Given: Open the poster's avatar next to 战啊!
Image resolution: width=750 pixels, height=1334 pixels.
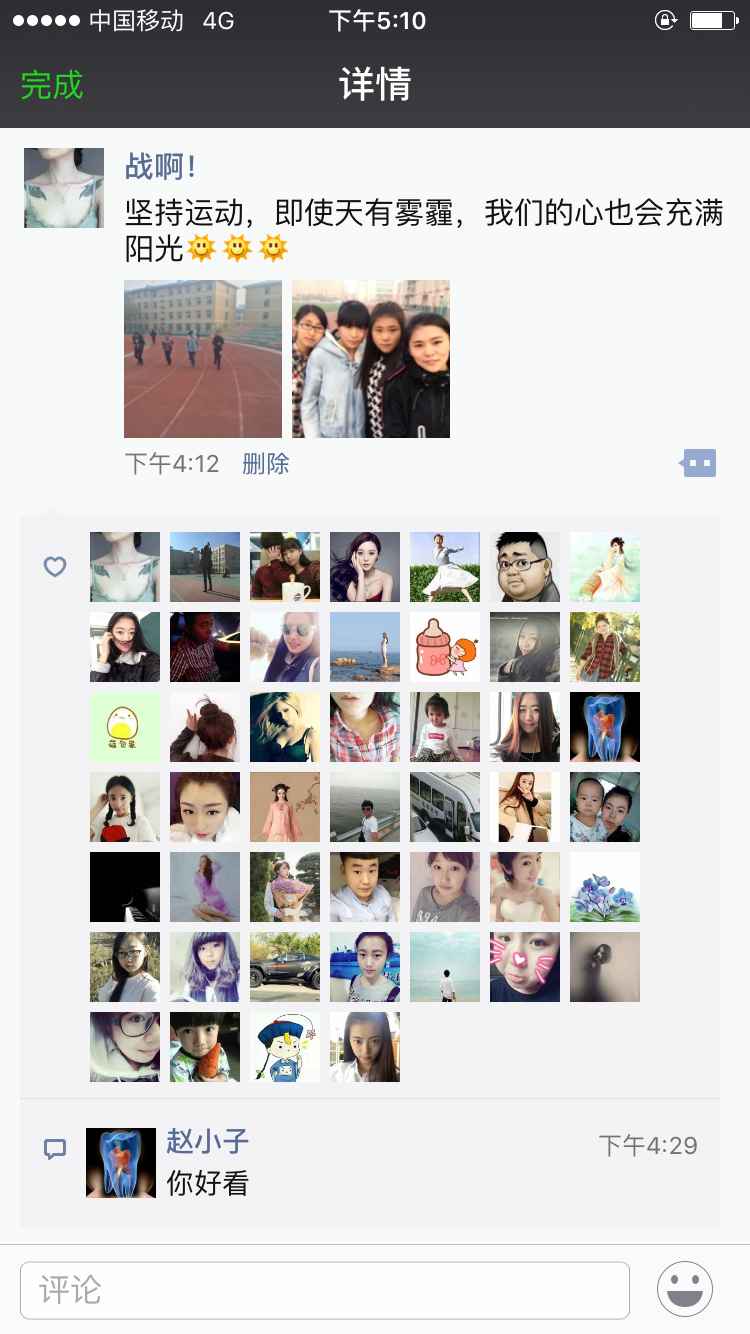Looking at the screenshot, I should click(64, 188).
